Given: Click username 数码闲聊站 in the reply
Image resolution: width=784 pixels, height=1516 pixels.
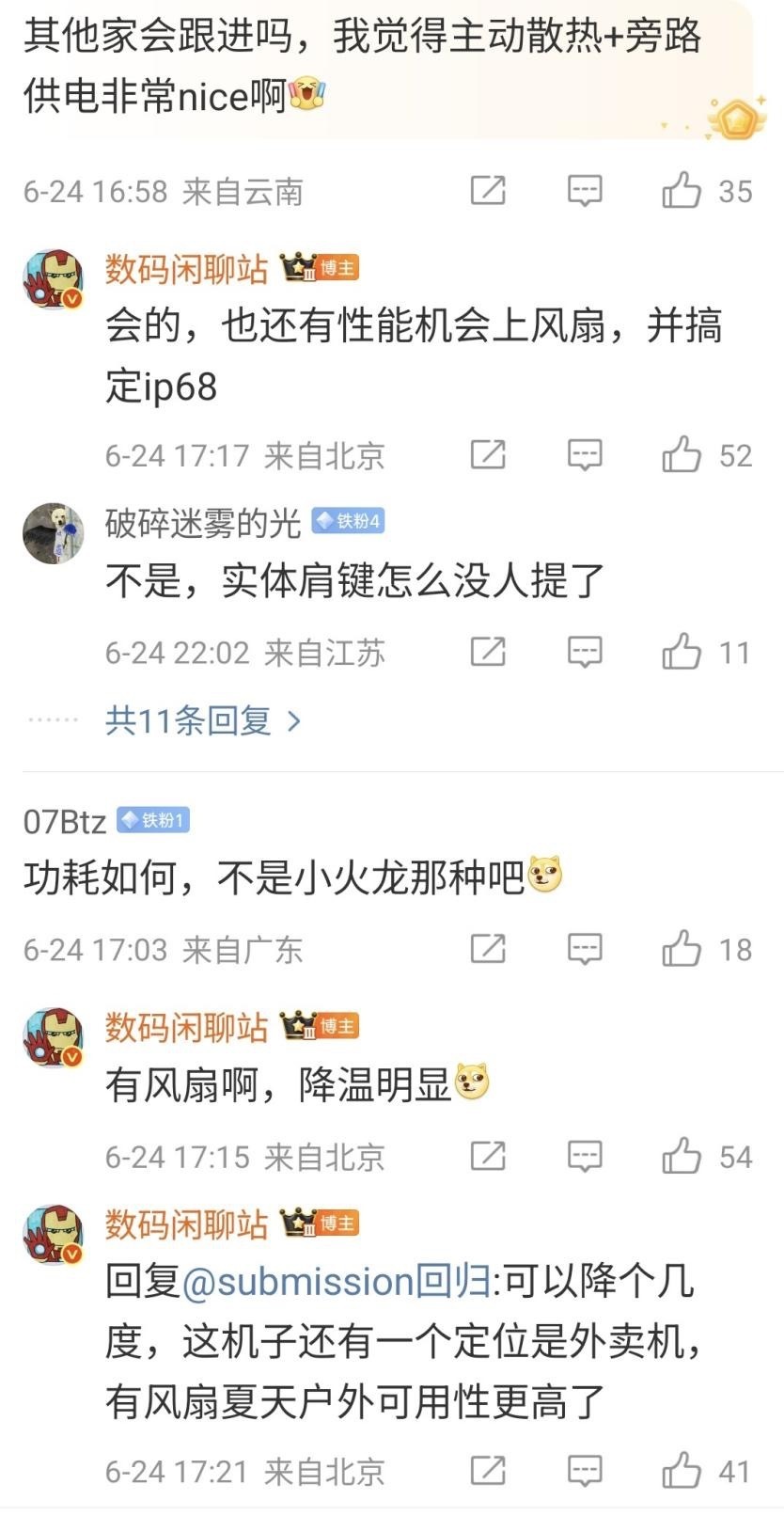Looking at the screenshot, I should 186,1224.
